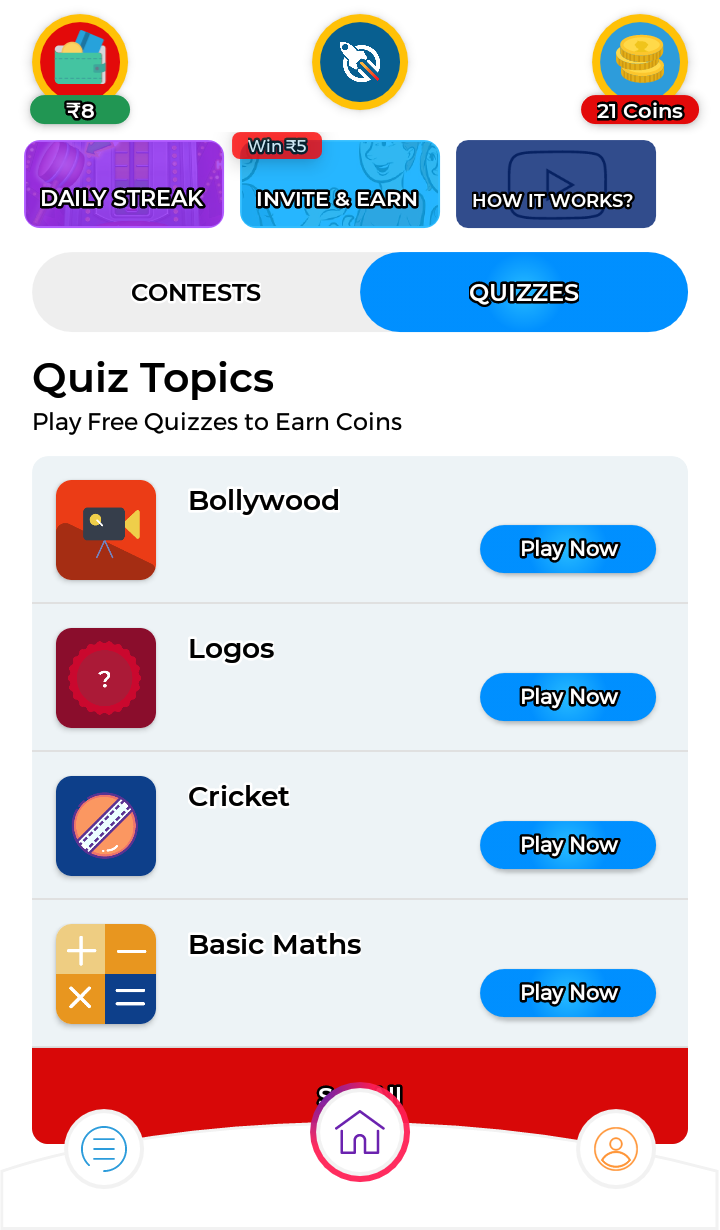Open the Daily Streak banner

[x=124, y=184]
